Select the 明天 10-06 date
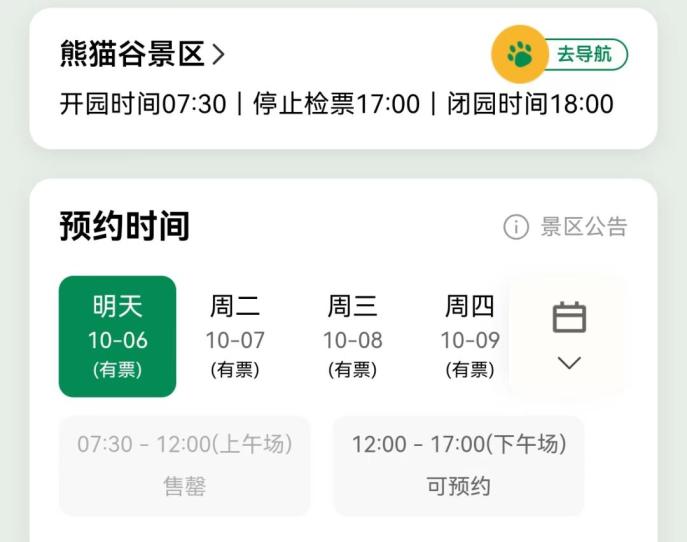Viewport: 687px width, 542px height. pyautogui.click(x=118, y=337)
